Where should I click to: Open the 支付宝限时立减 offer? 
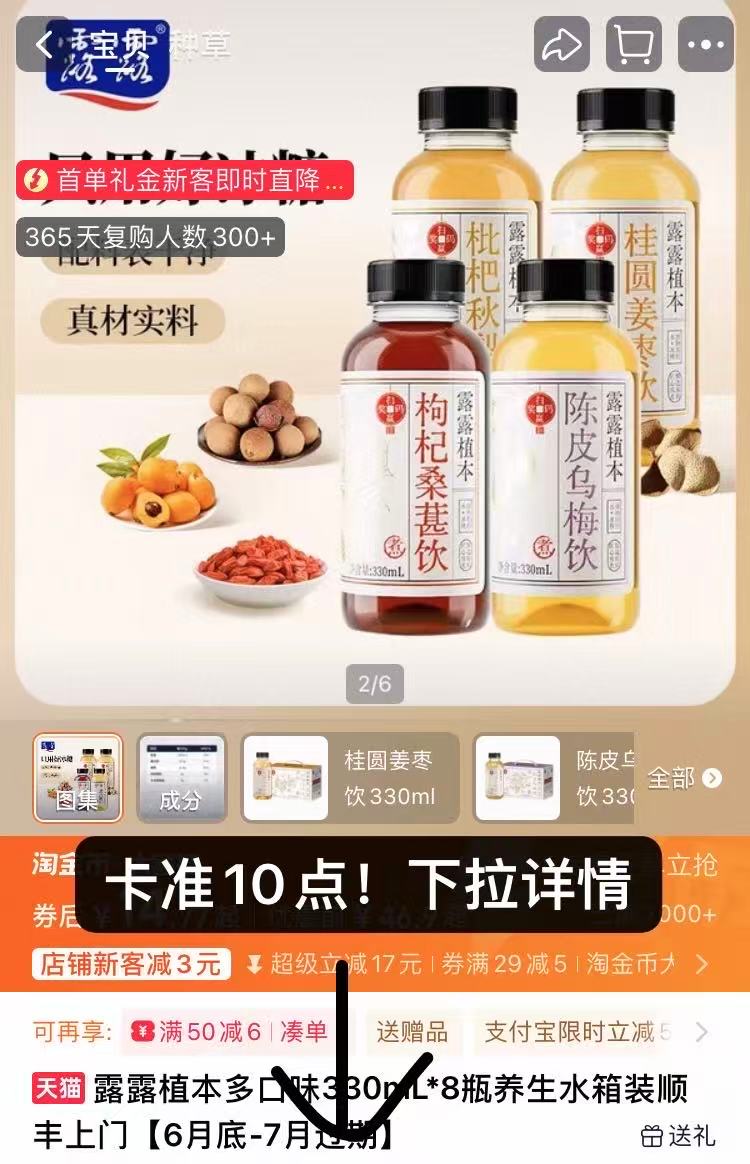(x=577, y=1031)
